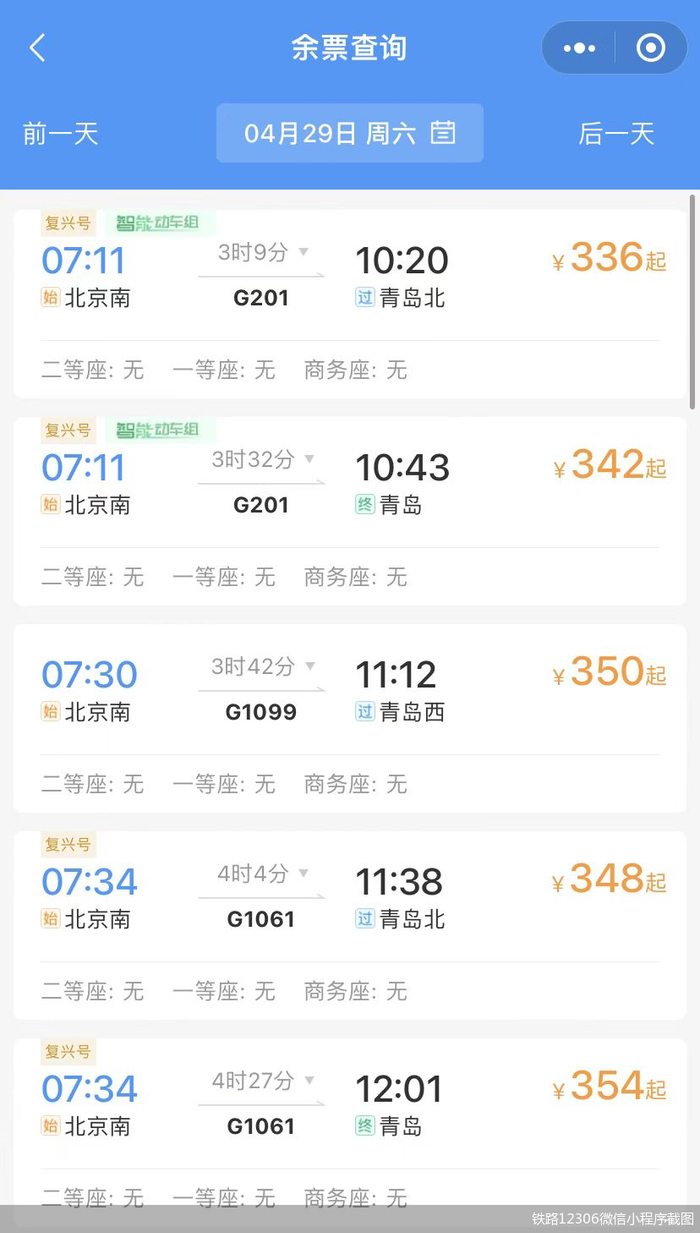Viewport: 700px width, 1233px height.
Task: Expand the 3时42分 duration on G1099
Action: click(263, 666)
